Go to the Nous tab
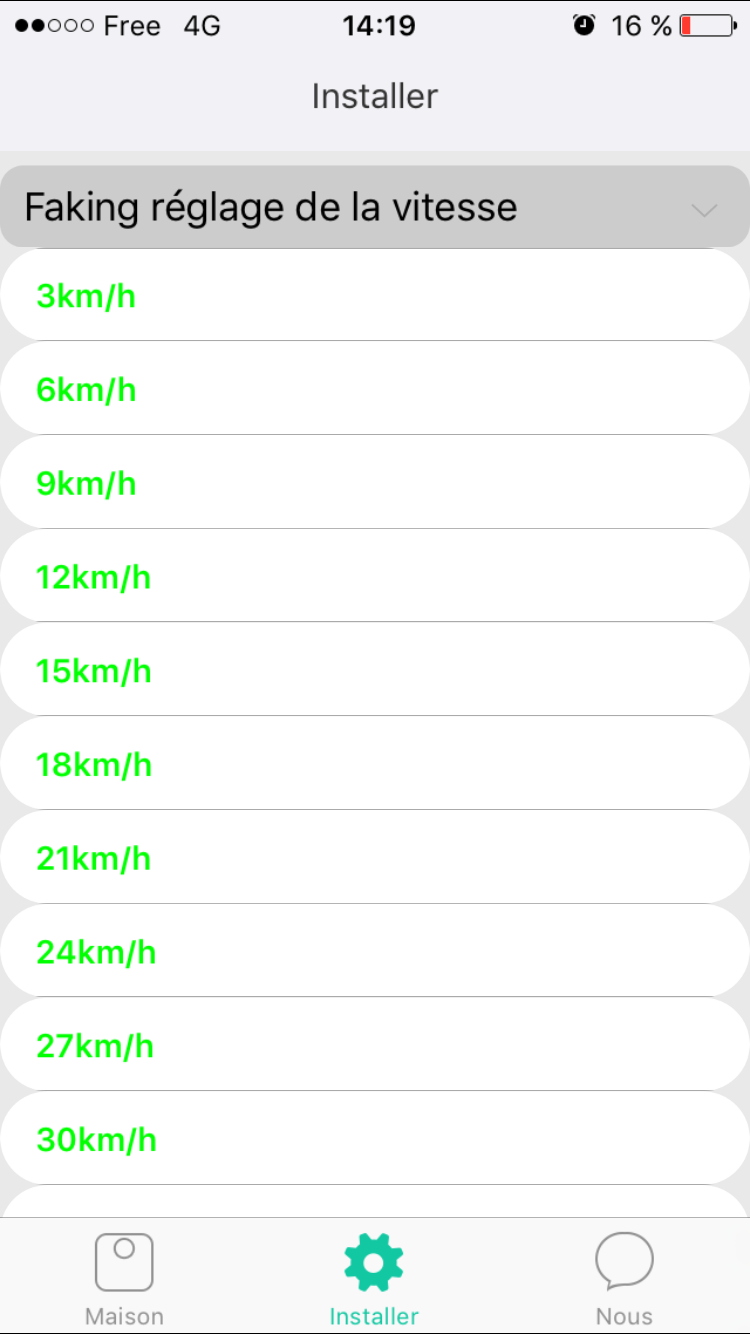The height and width of the screenshot is (1334, 750). click(x=624, y=1277)
